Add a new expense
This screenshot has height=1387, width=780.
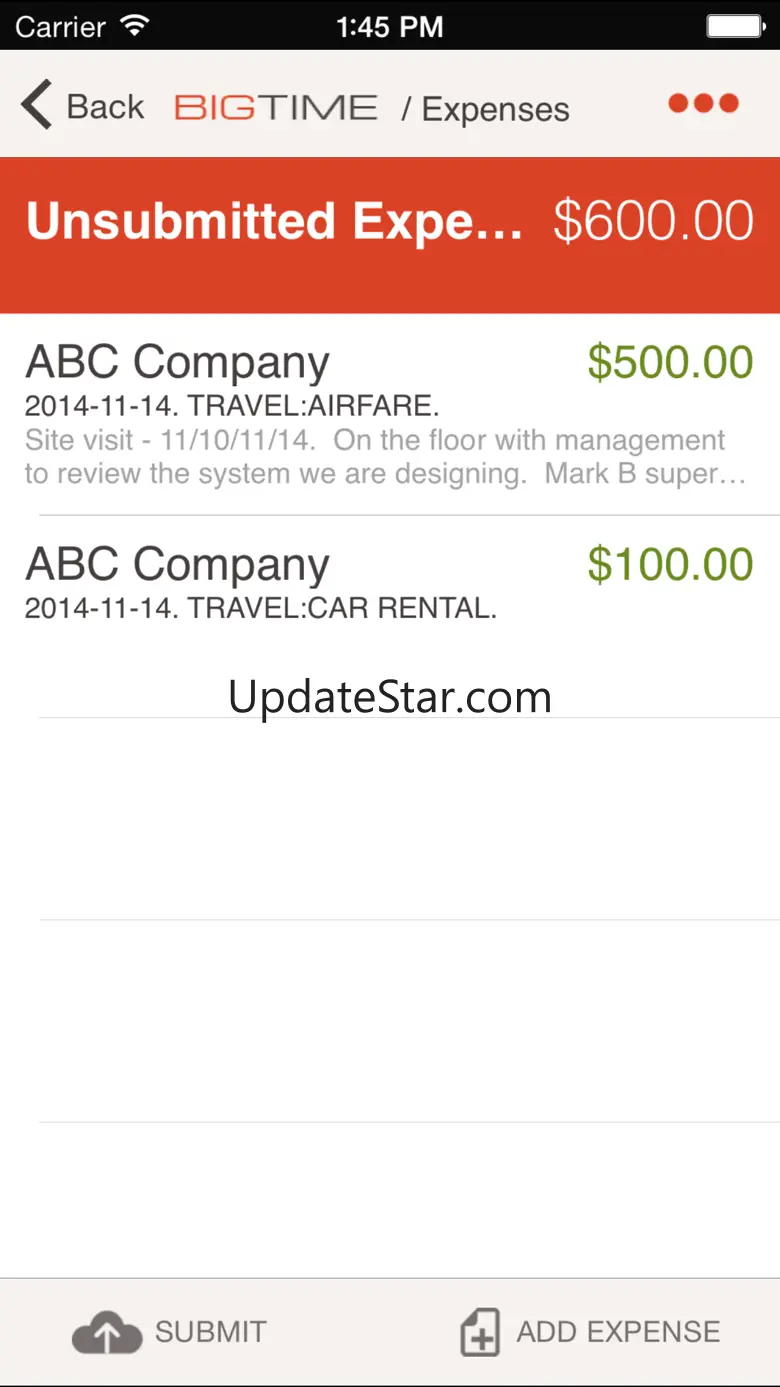pos(590,1332)
